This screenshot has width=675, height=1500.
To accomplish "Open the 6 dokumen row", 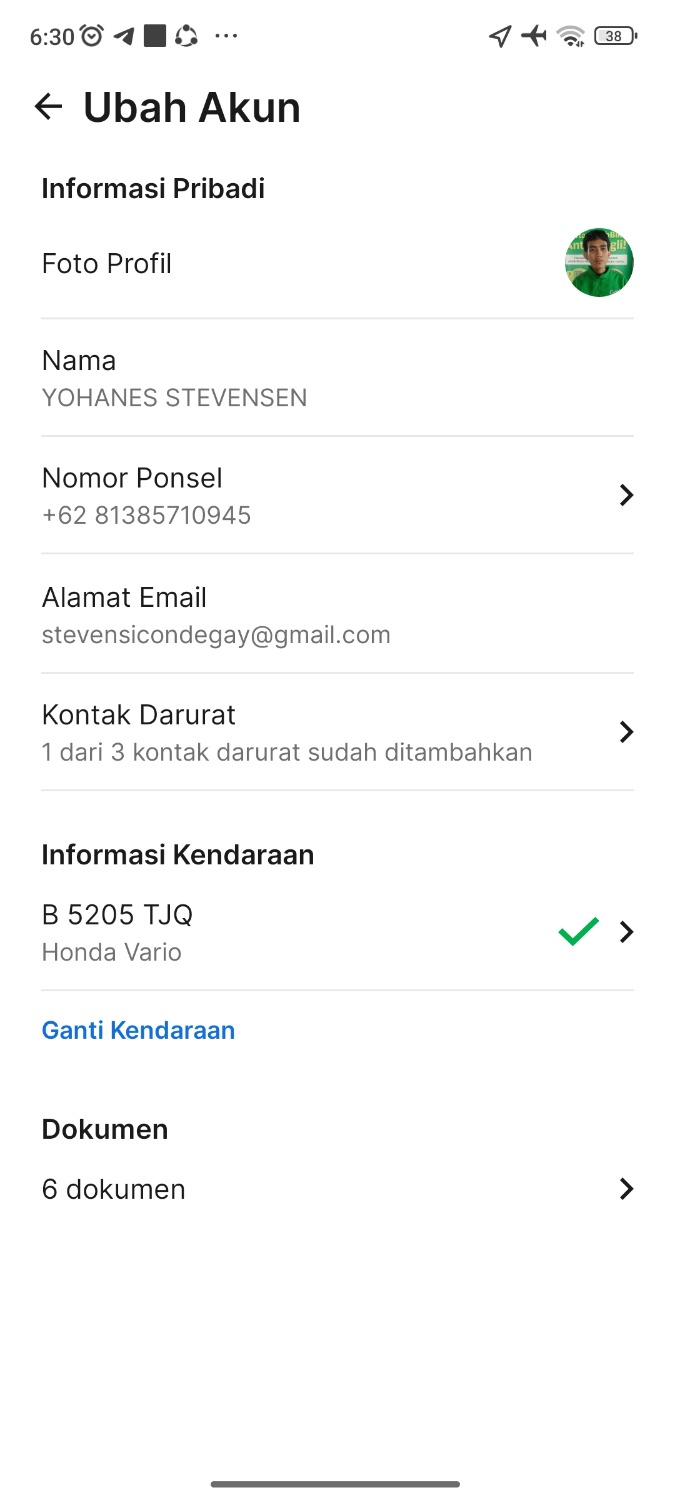I will 337,1189.
